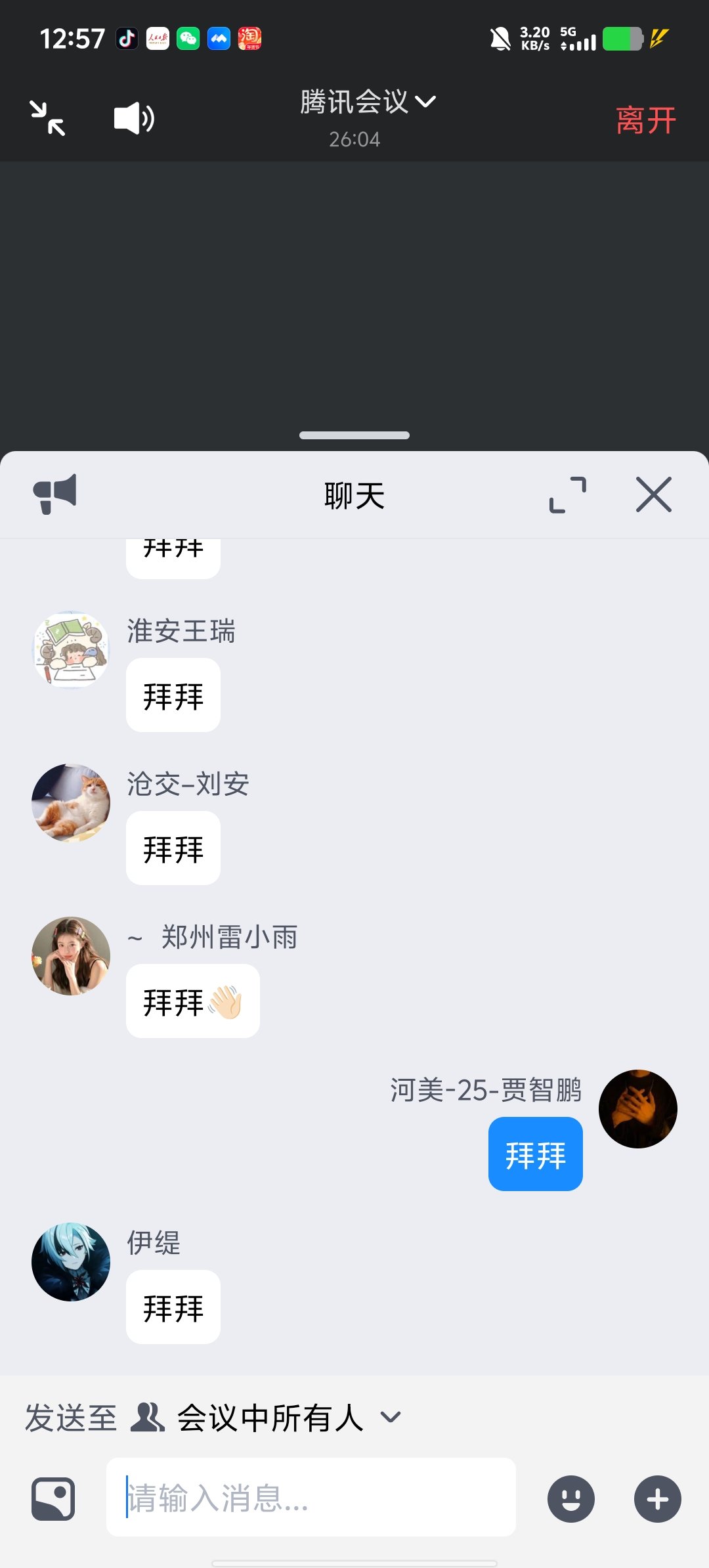709x1568 pixels.
Task: Open the chat announcement megaphone icon
Action: tap(55, 494)
